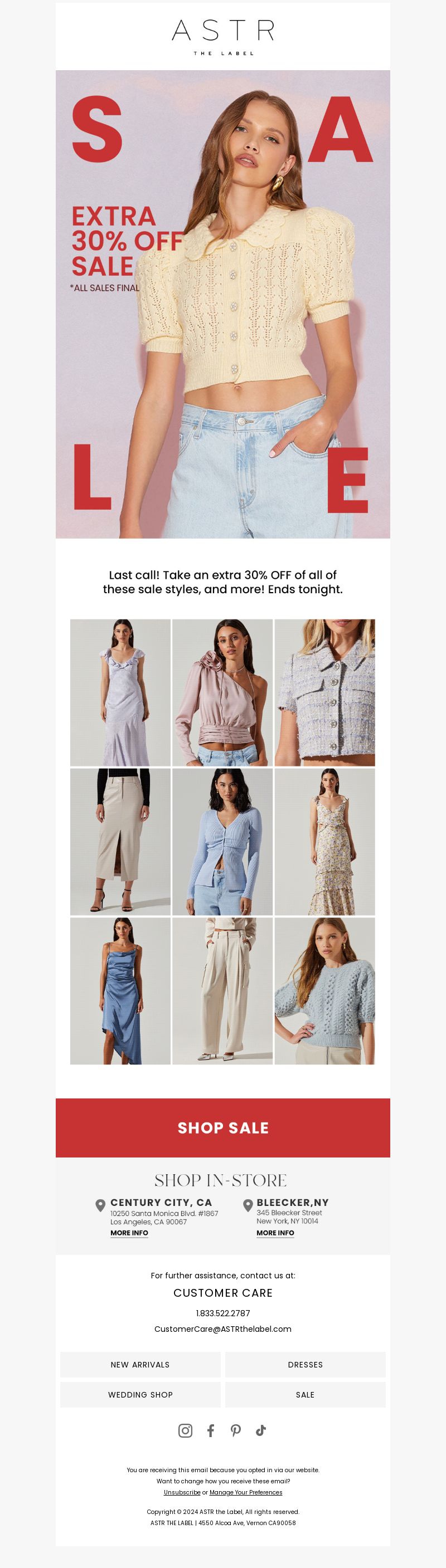Visit ASTR's TikTok page
446x1568 pixels.
[261, 1430]
